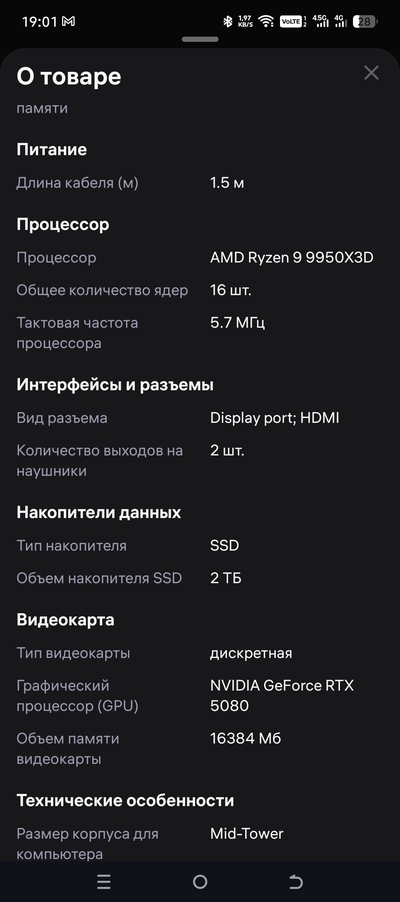
Task: Go to the home screen
Action: (x=200, y=882)
